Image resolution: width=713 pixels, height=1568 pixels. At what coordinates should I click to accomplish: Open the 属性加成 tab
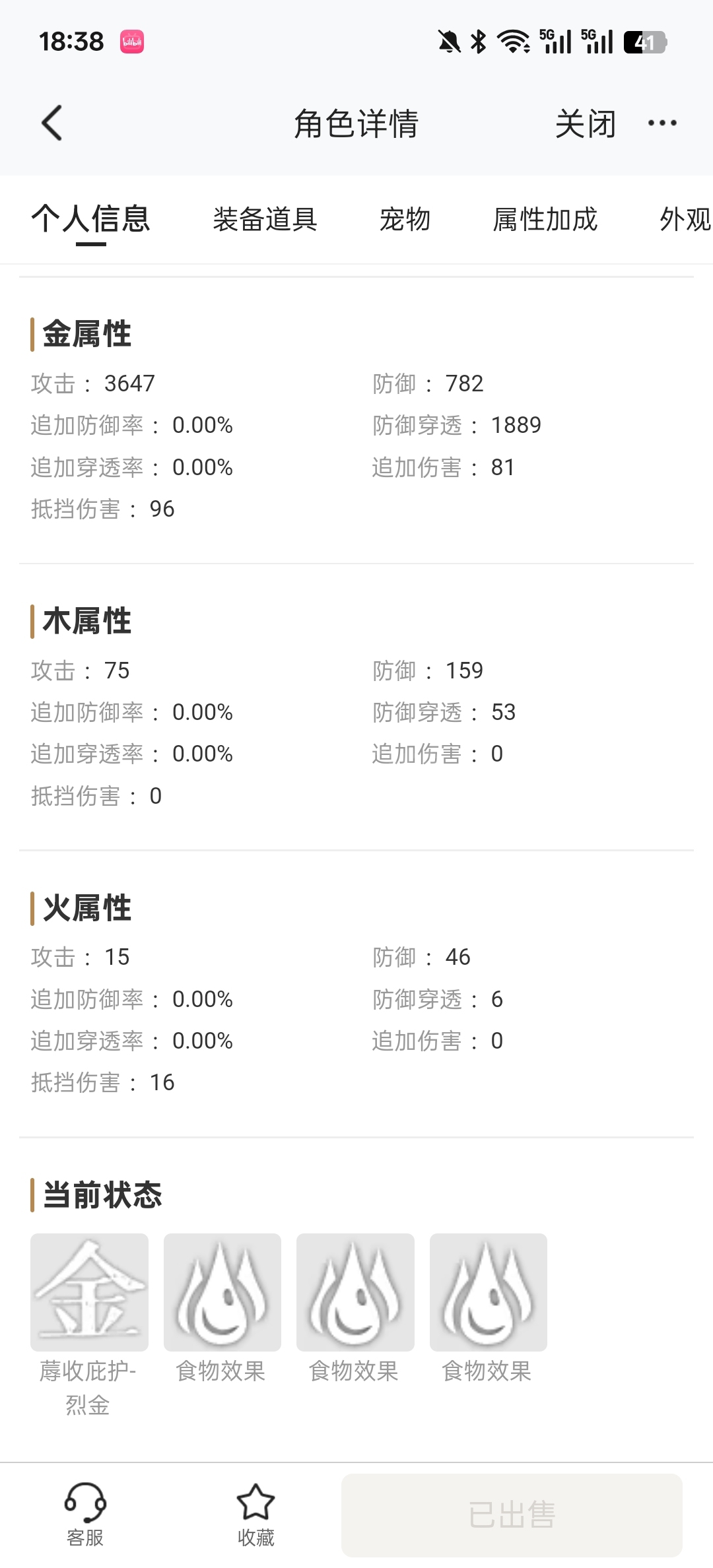coord(545,219)
